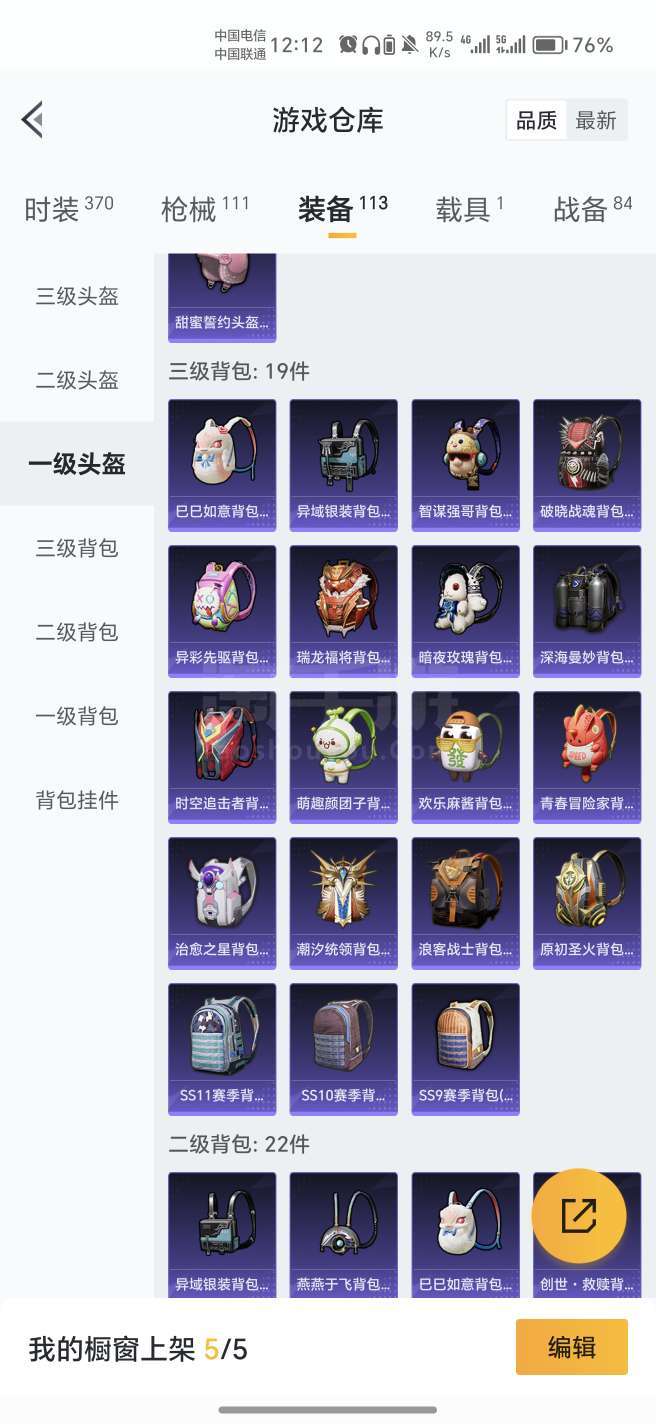Open the 战备 tab
This screenshot has width=656, height=1424.
tap(593, 208)
